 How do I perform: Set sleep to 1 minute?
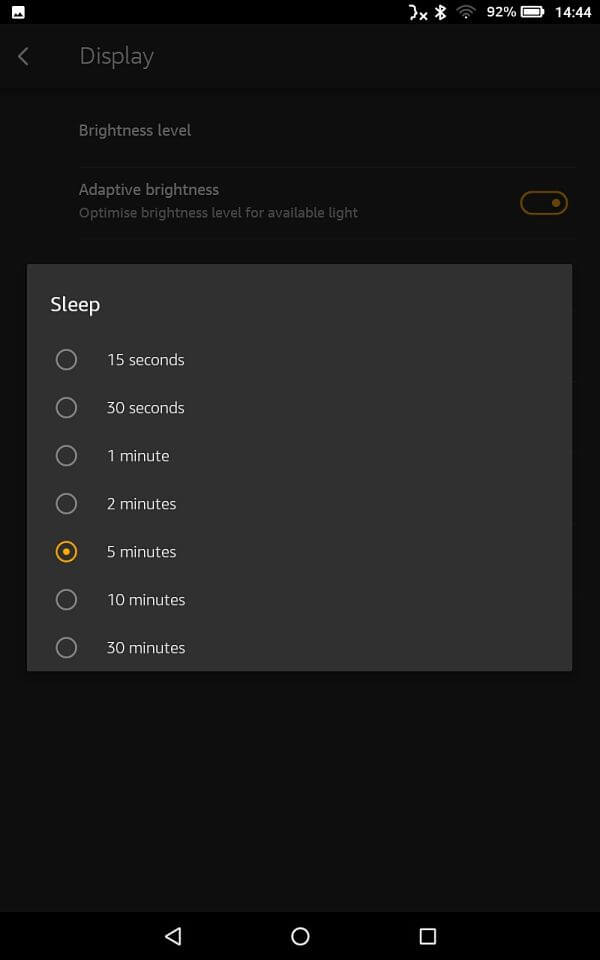point(66,456)
